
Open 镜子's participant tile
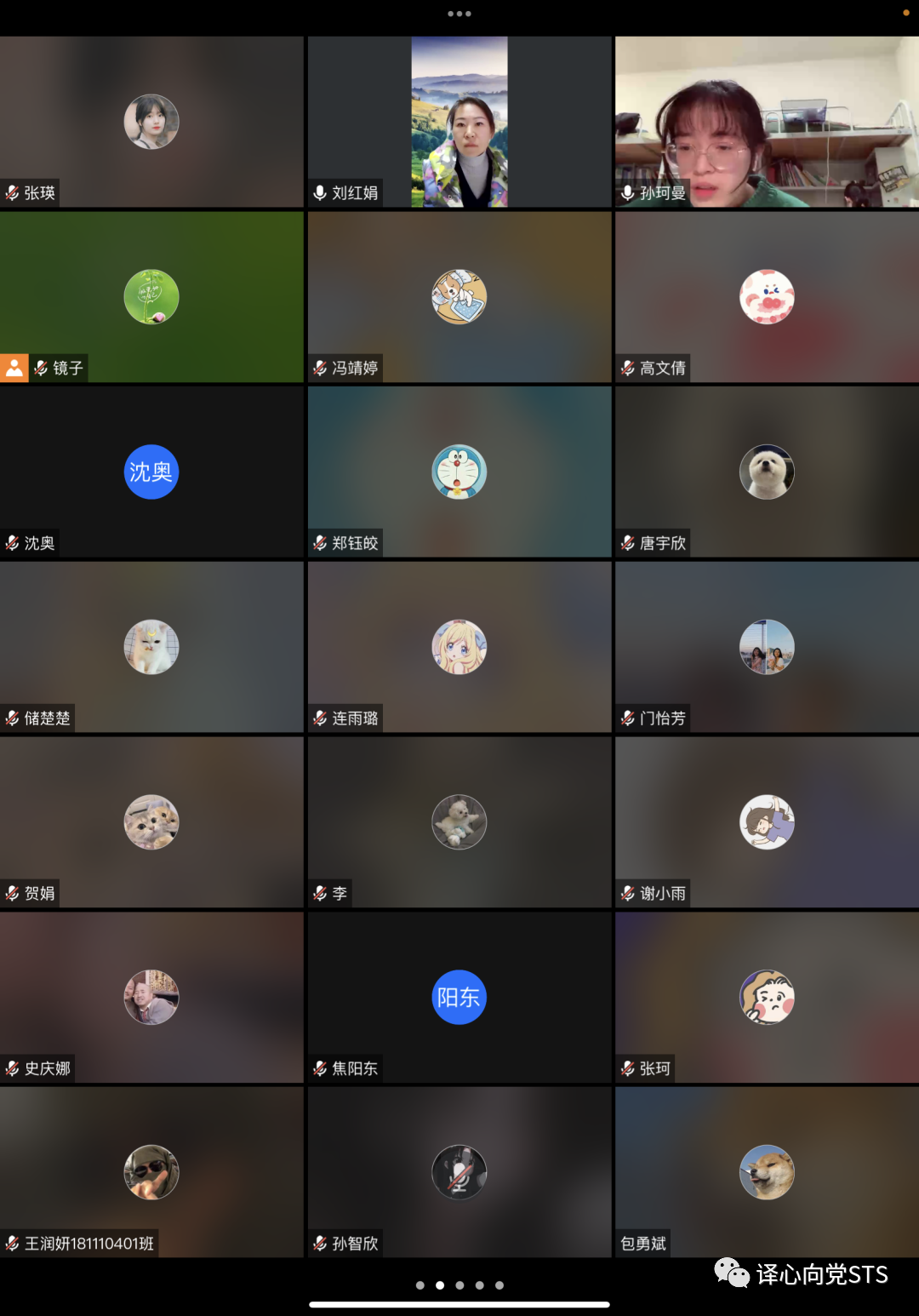click(x=151, y=297)
